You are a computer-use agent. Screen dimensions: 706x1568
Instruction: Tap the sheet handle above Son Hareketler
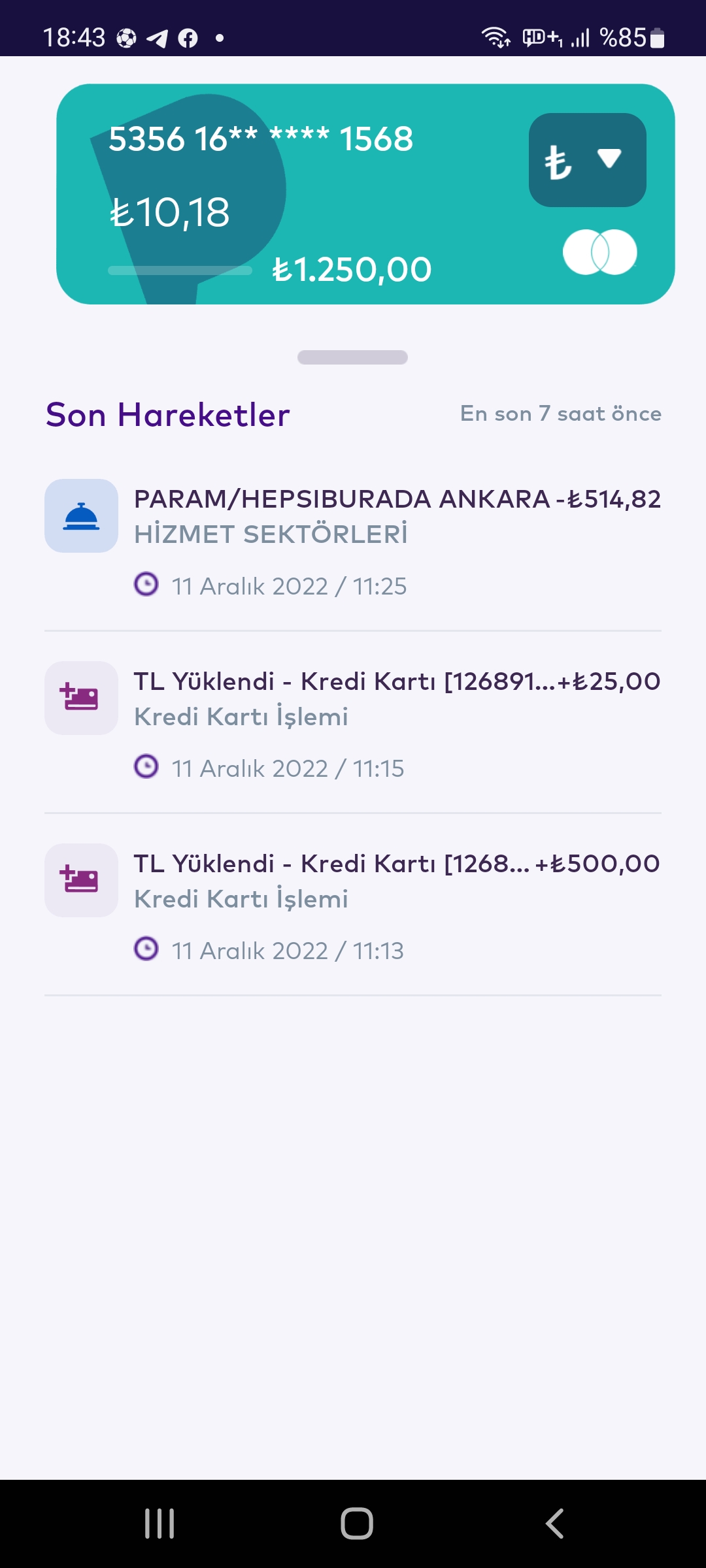pyautogui.click(x=352, y=357)
